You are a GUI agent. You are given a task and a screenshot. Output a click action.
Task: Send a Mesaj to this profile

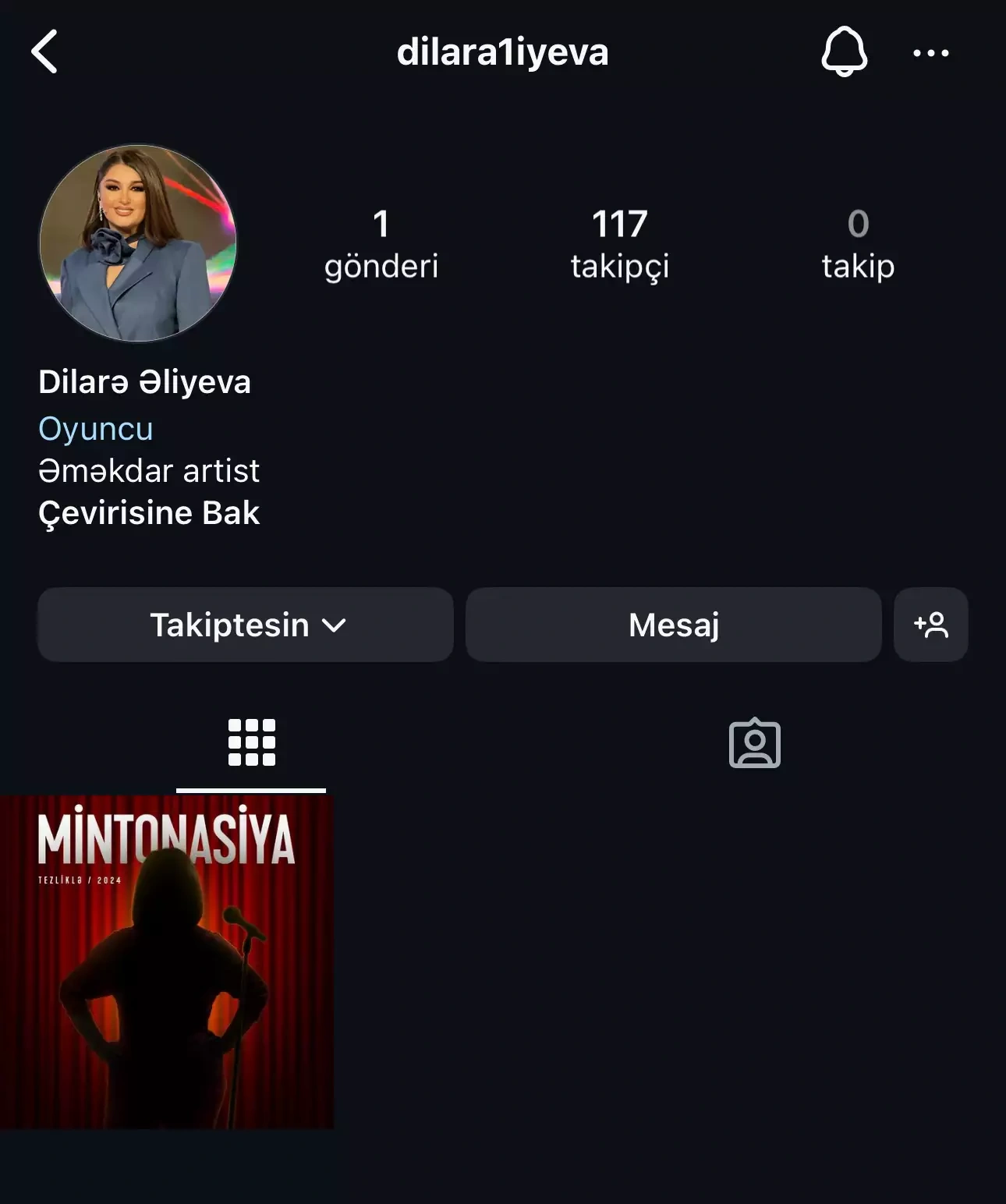[x=674, y=625]
